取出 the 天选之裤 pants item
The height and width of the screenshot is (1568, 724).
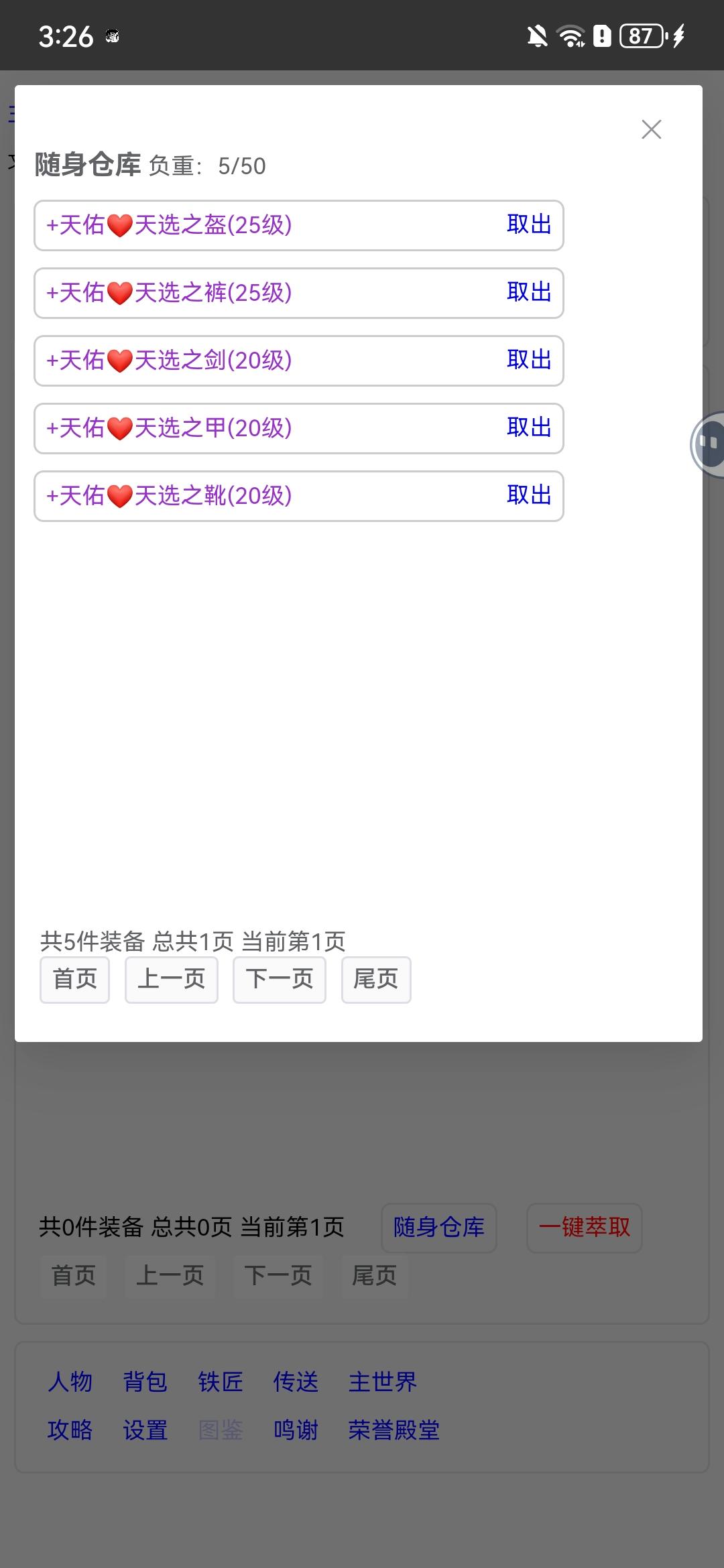point(528,293)
